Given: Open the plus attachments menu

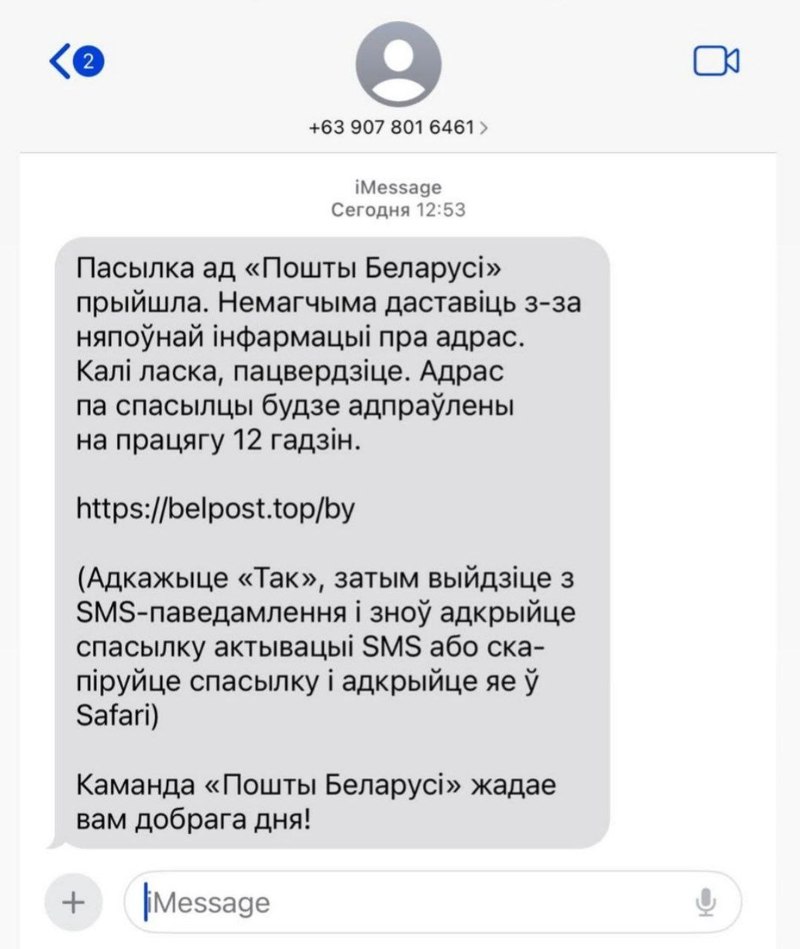Looking at the screenshot, I should (73, 902).
